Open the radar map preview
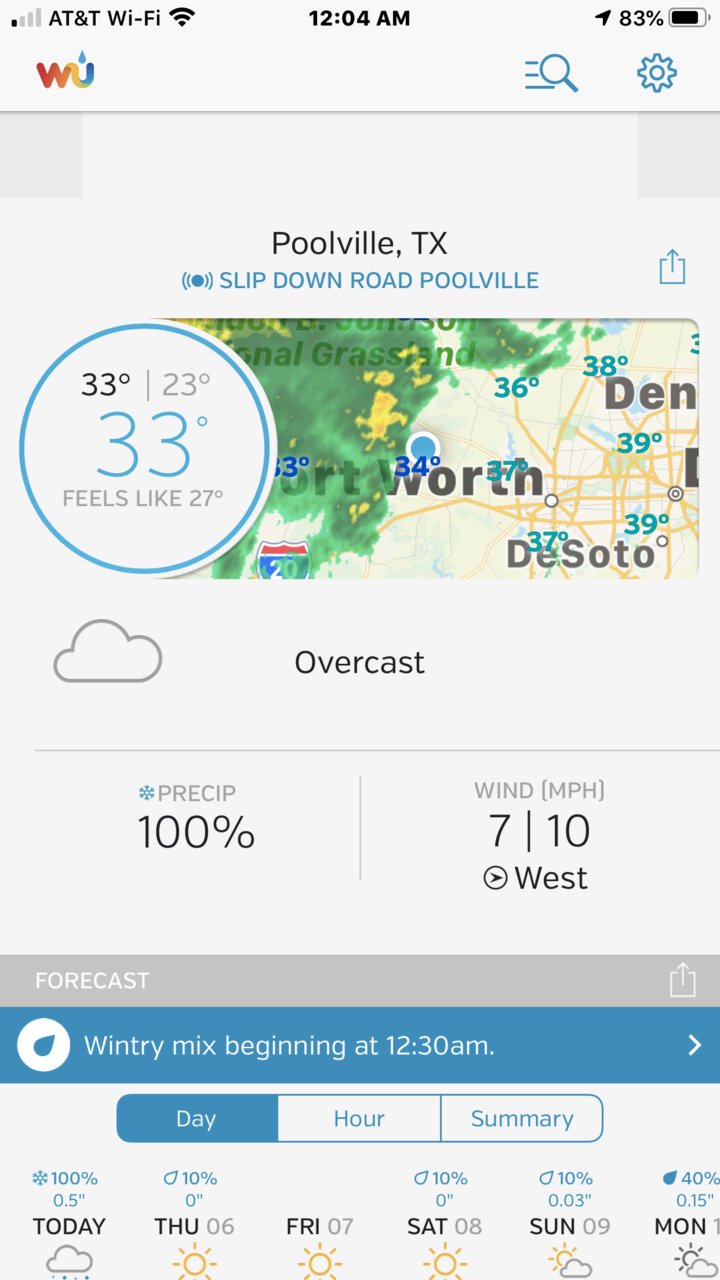 (x=480, y=448)
